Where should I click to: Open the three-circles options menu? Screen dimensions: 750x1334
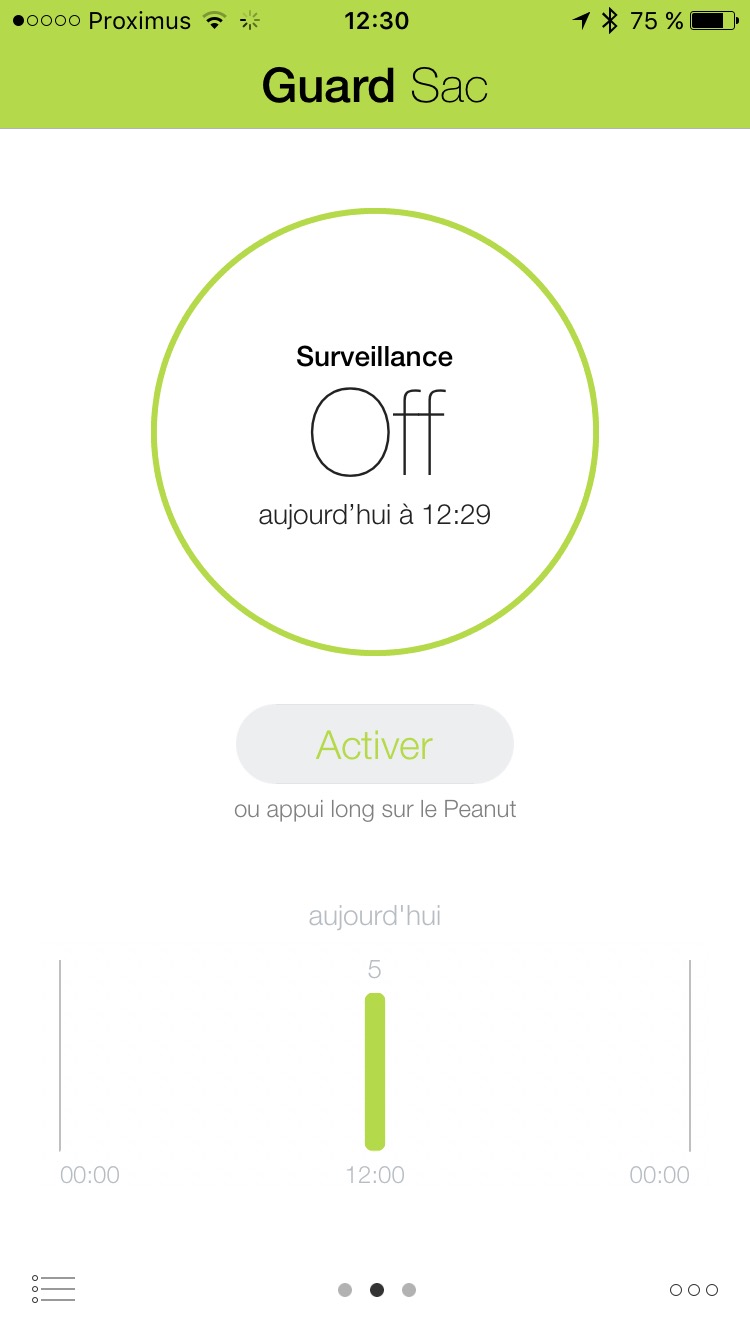click(x=693, y=1290)
